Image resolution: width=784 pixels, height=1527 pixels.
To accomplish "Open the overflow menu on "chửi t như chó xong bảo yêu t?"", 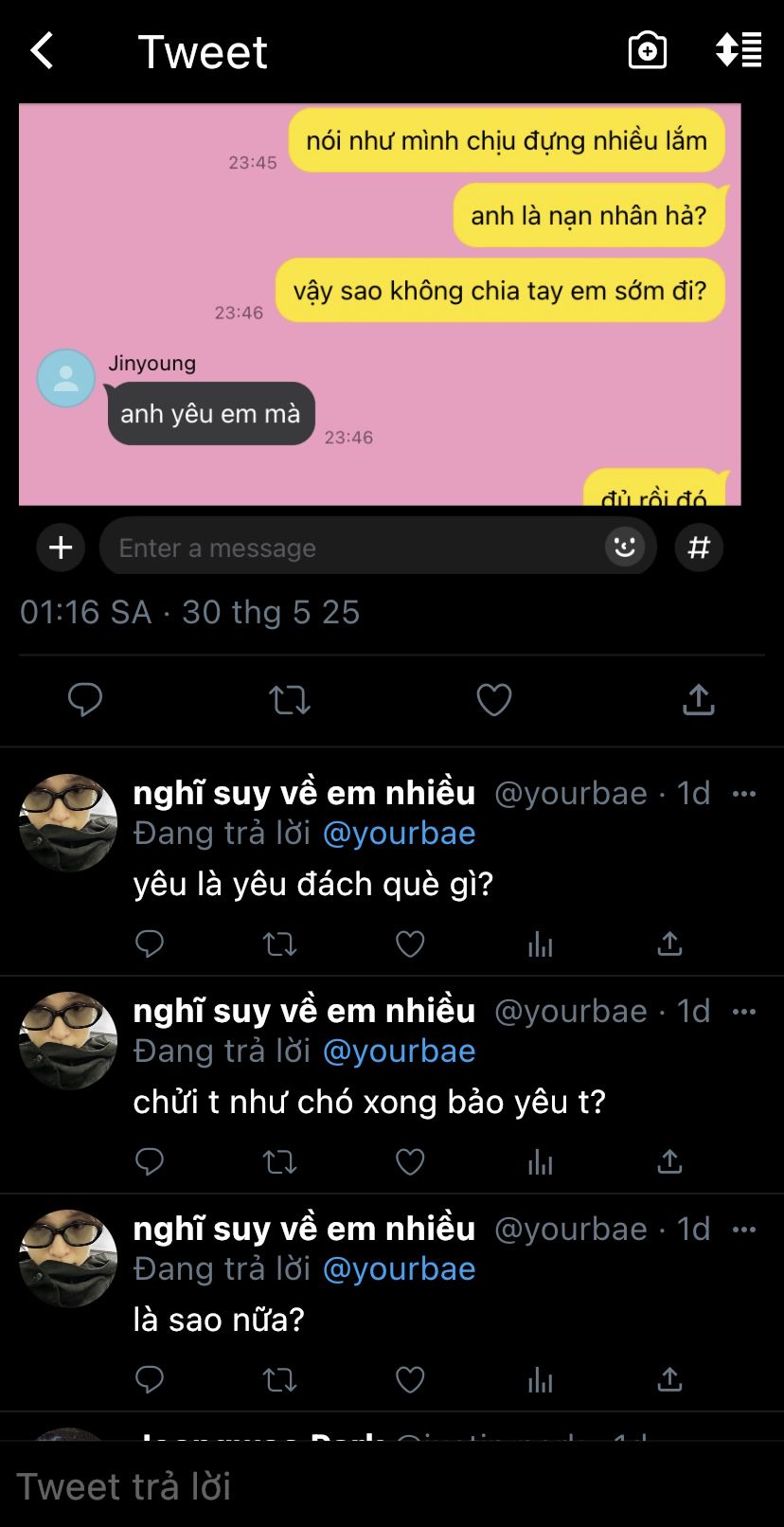I will point(744,1012).
